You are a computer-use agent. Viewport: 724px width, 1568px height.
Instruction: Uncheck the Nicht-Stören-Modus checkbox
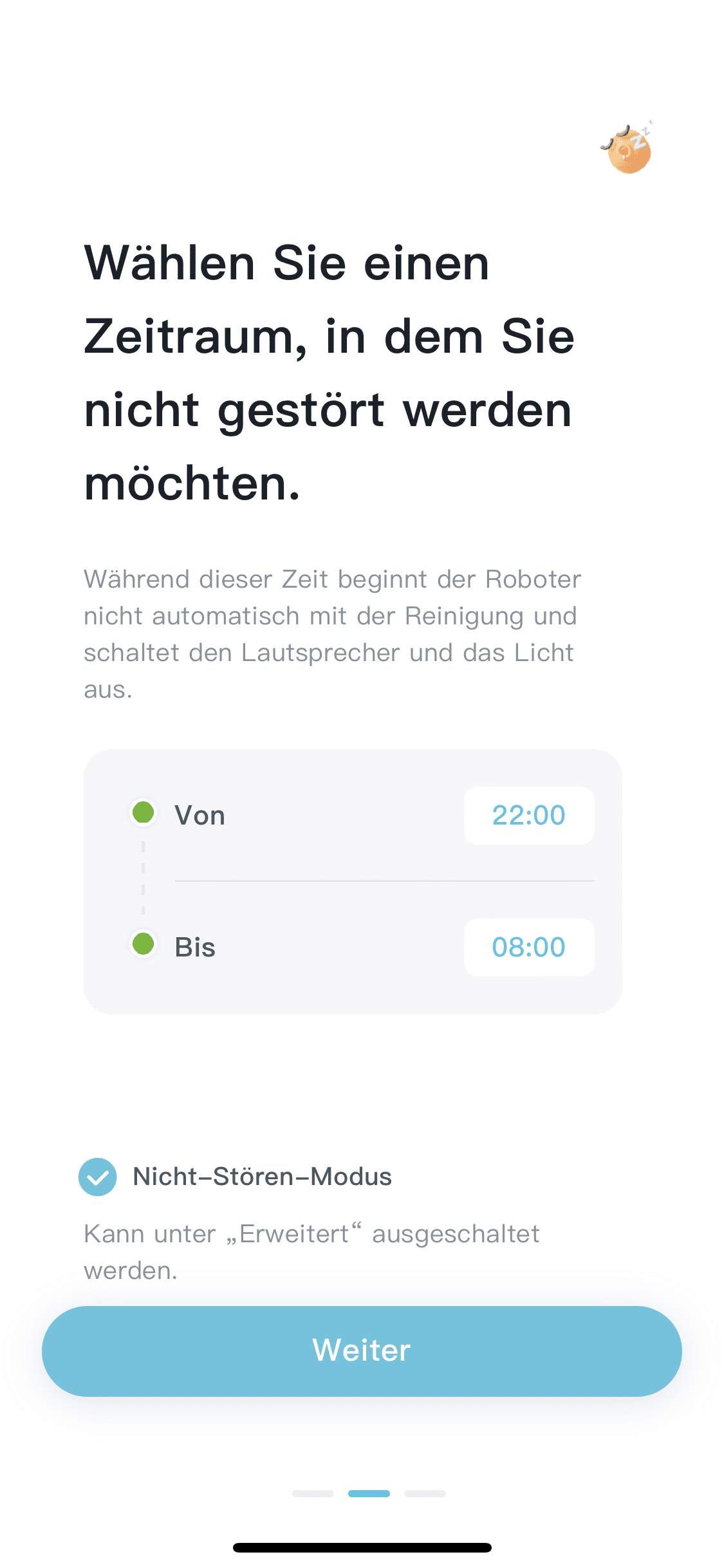pos(98,1177)
